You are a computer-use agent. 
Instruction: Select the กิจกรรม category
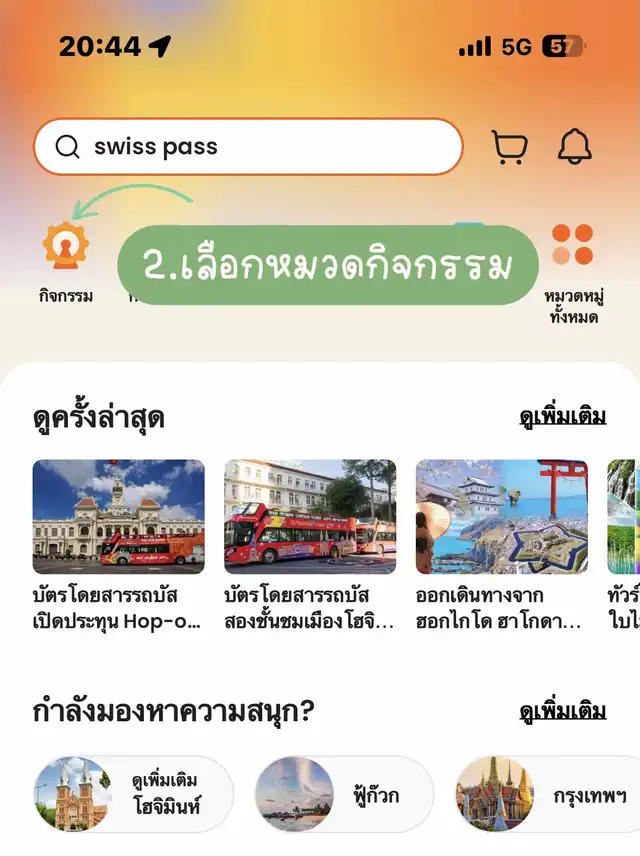[x=66, y=262]
